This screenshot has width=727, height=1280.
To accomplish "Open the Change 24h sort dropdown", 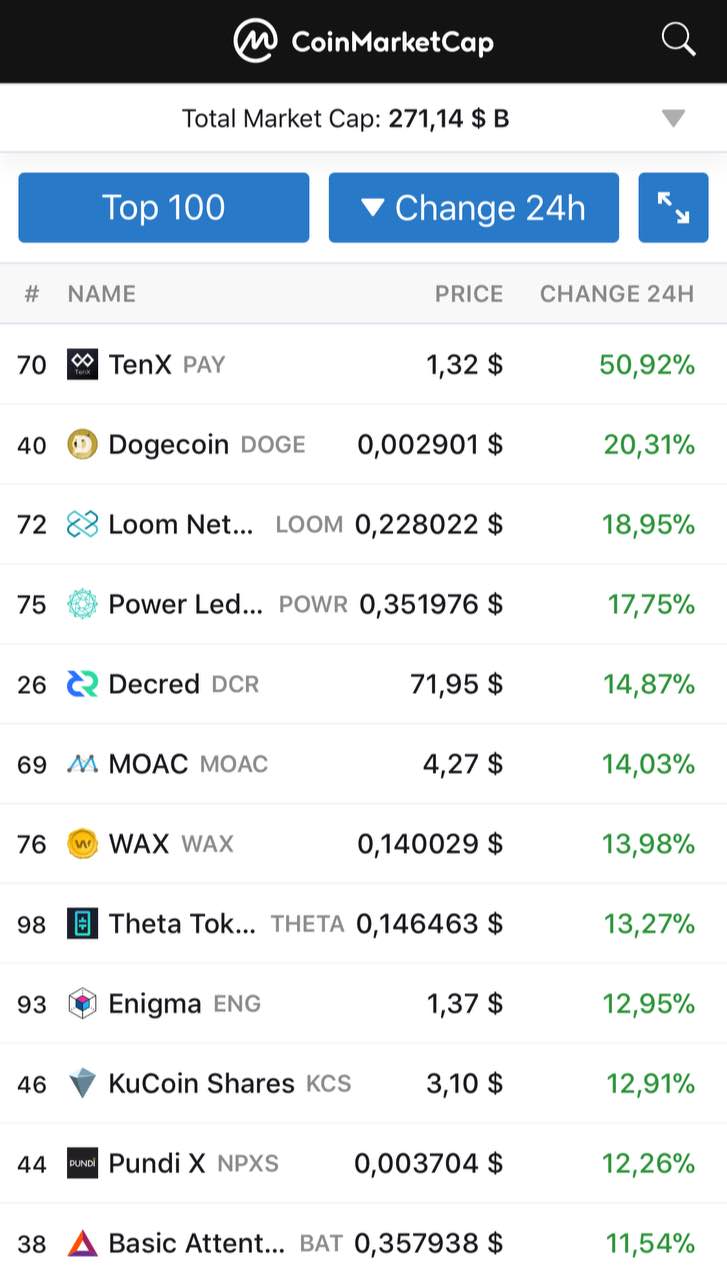I will coord(474,208).
